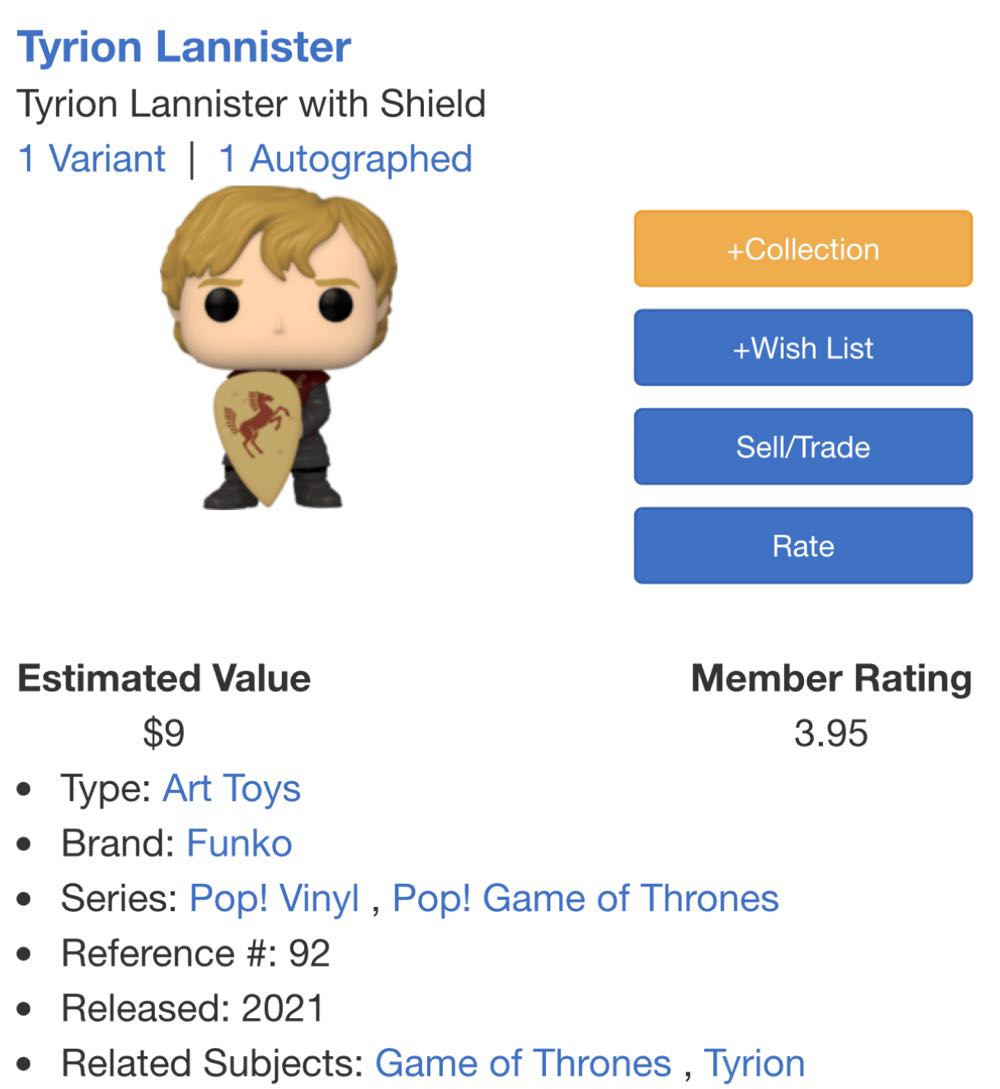
Task: Open the Pop! Game of Thrones series
Action: [585, 897]
